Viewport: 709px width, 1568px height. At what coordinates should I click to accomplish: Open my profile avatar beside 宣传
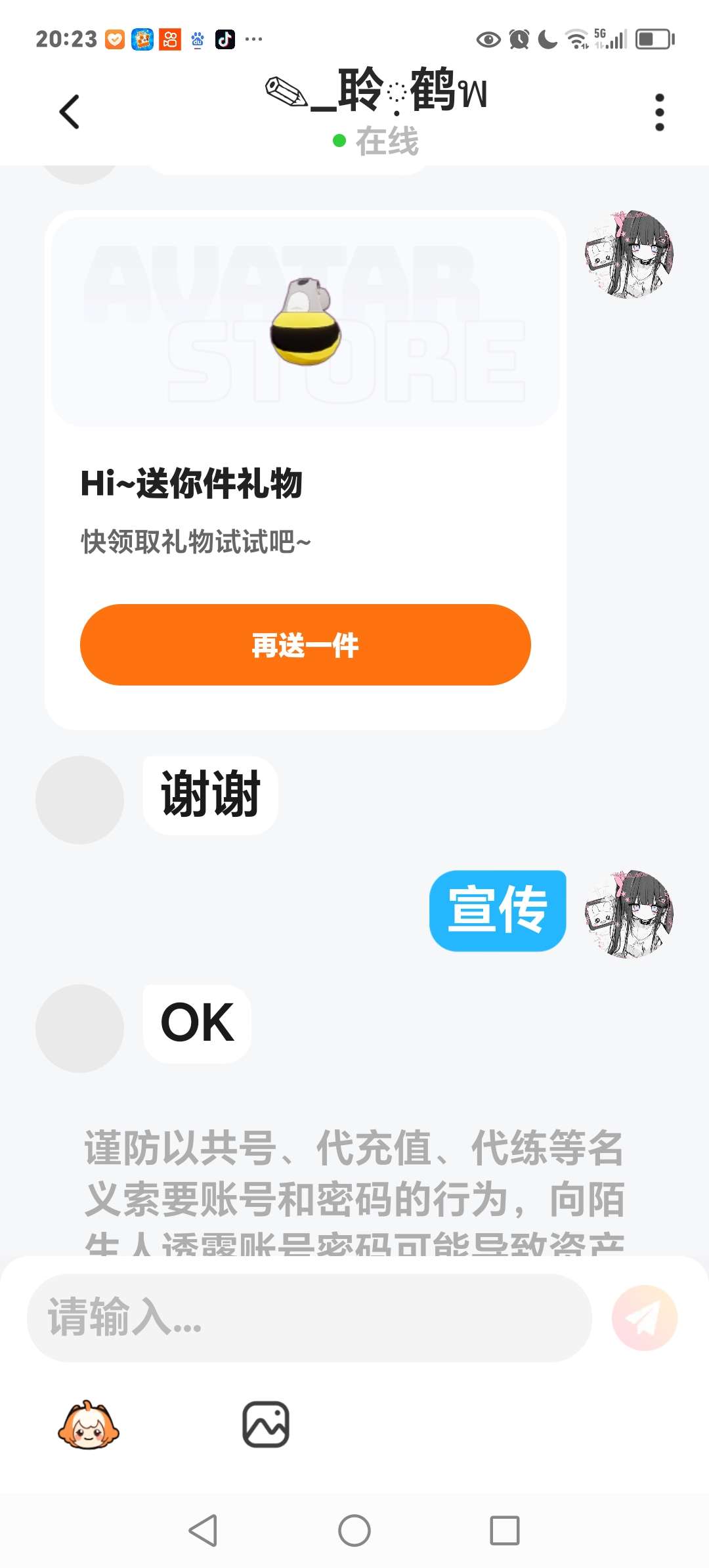[629, 914]
